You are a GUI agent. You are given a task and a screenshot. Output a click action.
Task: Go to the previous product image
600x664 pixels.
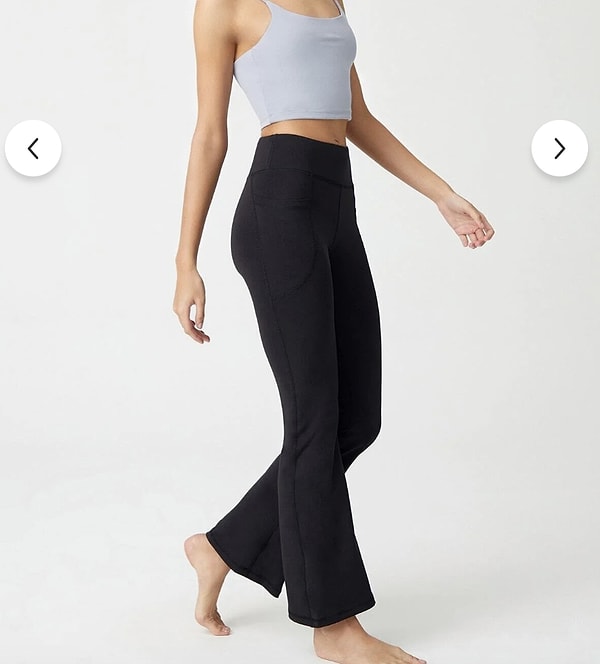(33, 148)
